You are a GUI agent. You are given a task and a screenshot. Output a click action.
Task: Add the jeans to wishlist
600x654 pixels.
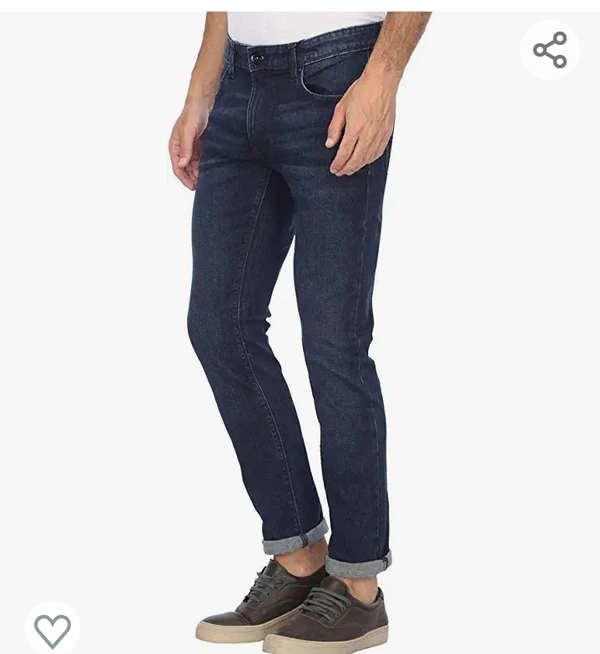click(52, 630)
